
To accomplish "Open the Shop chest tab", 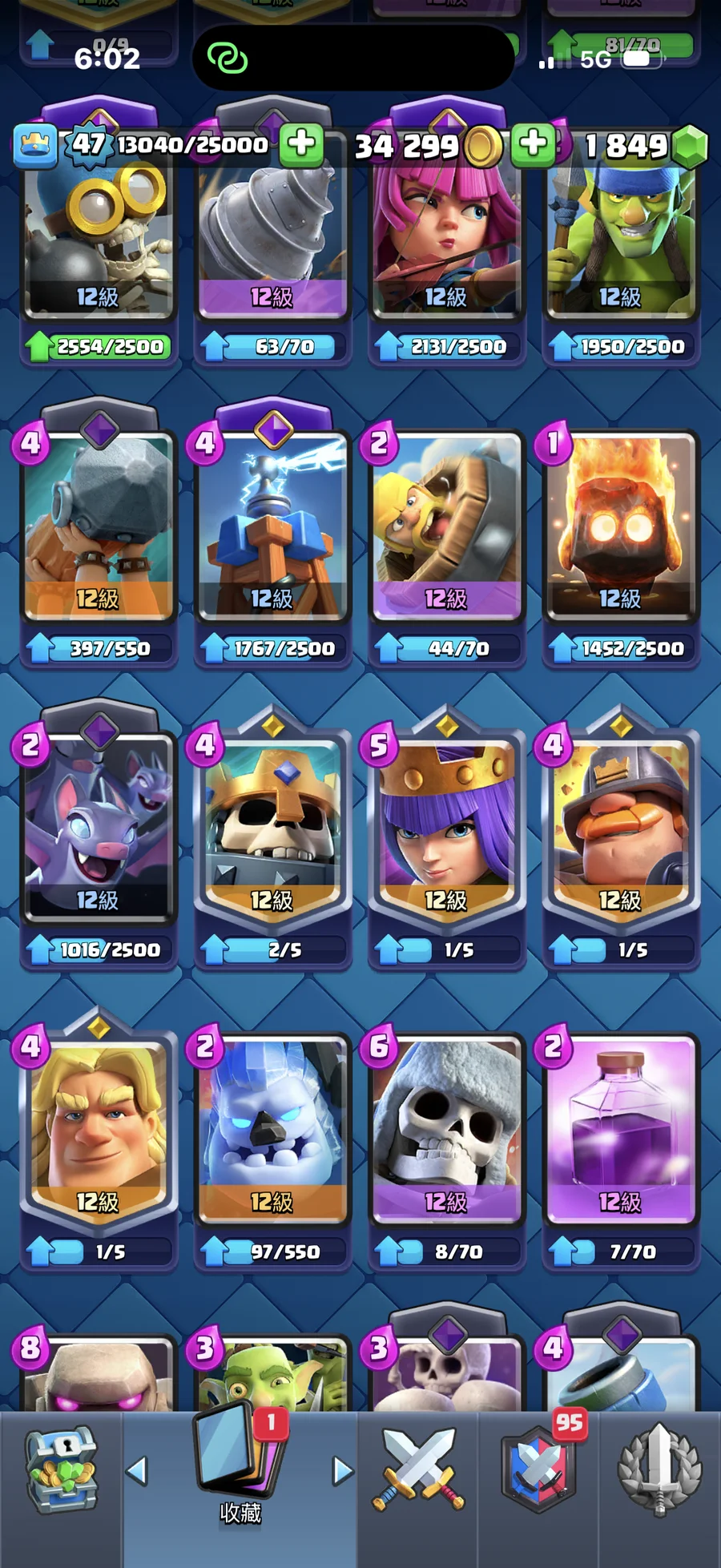I will point(62,1470).
